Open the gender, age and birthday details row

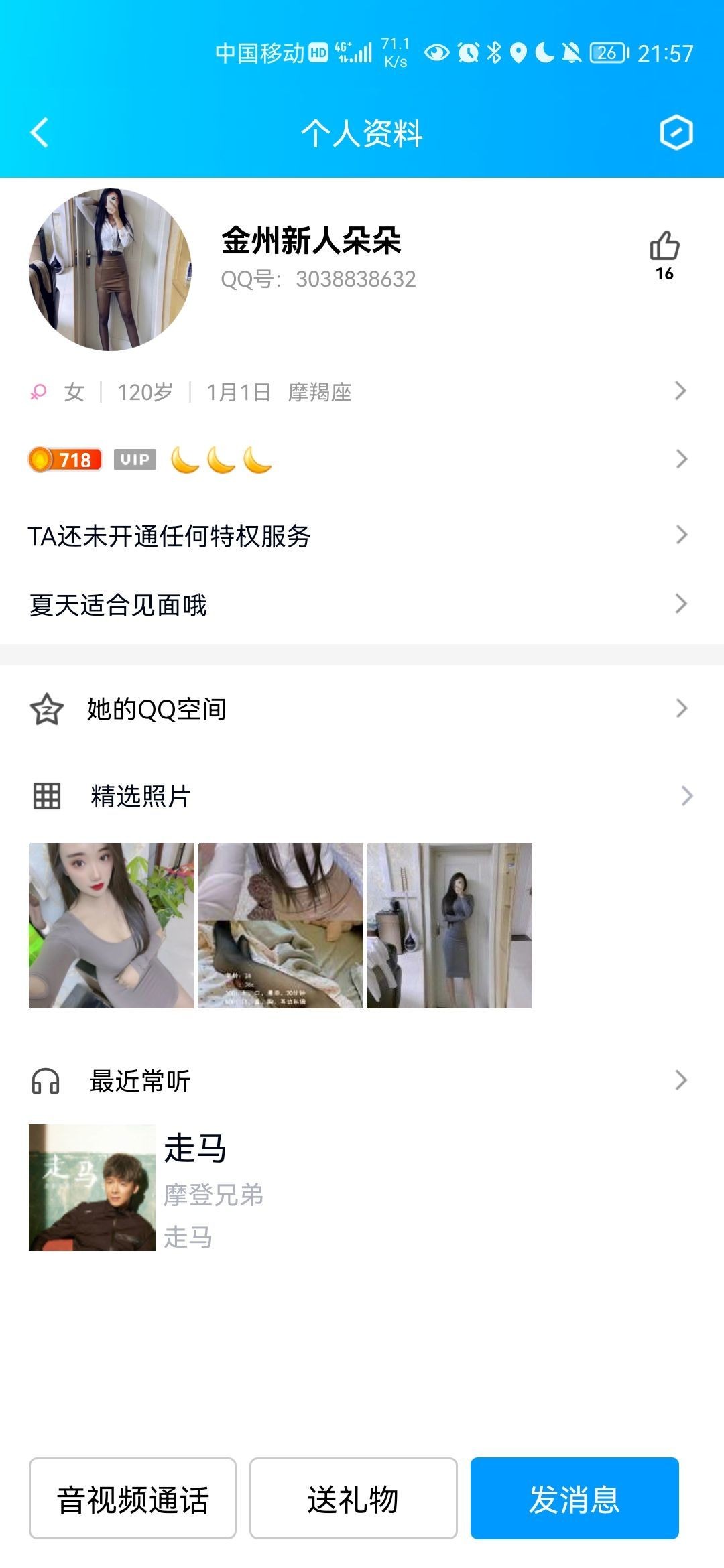tap(362, 392)
